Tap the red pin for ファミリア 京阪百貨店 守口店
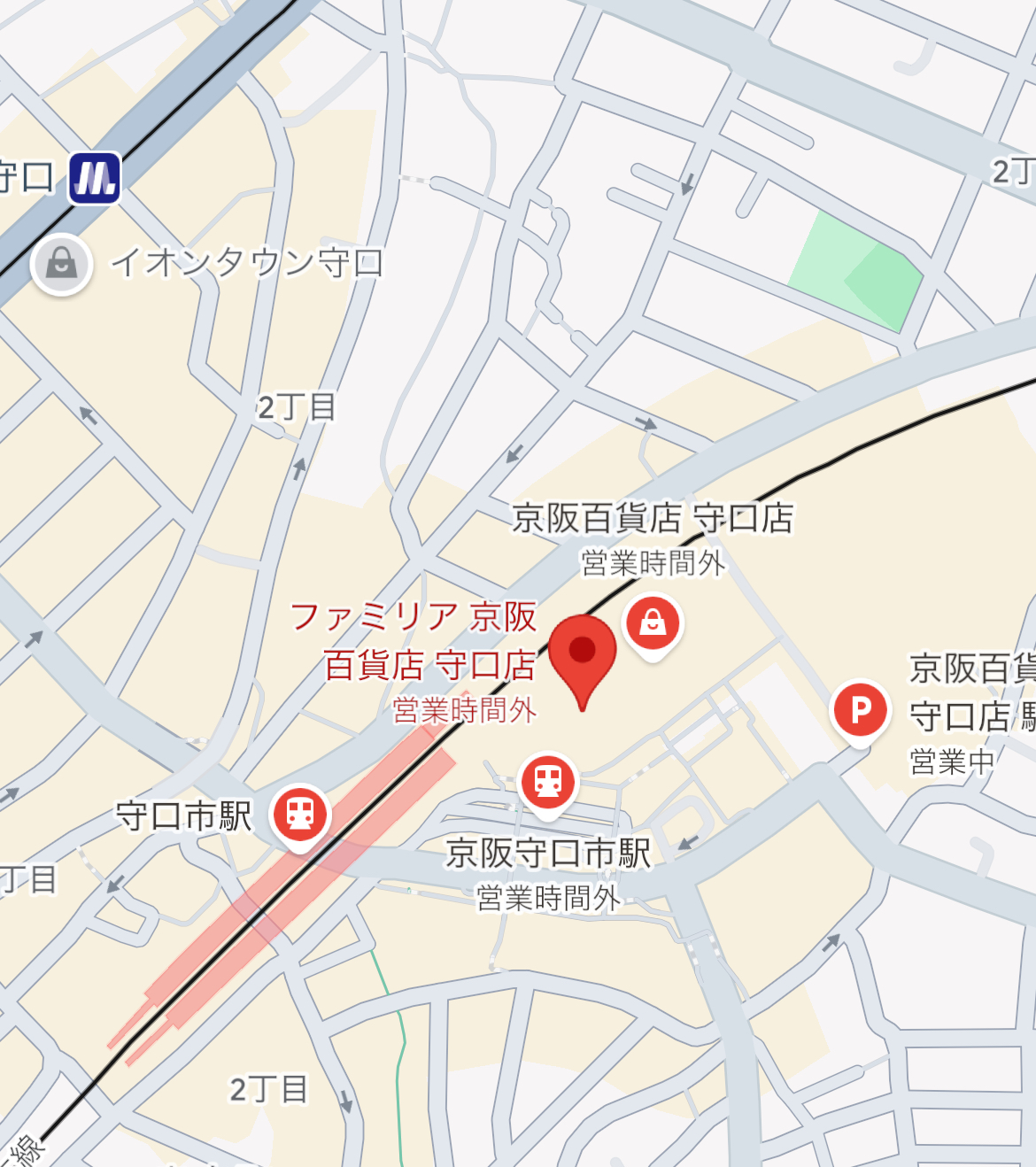The width and height of the screenshot is (1036, 1167). 582,654
